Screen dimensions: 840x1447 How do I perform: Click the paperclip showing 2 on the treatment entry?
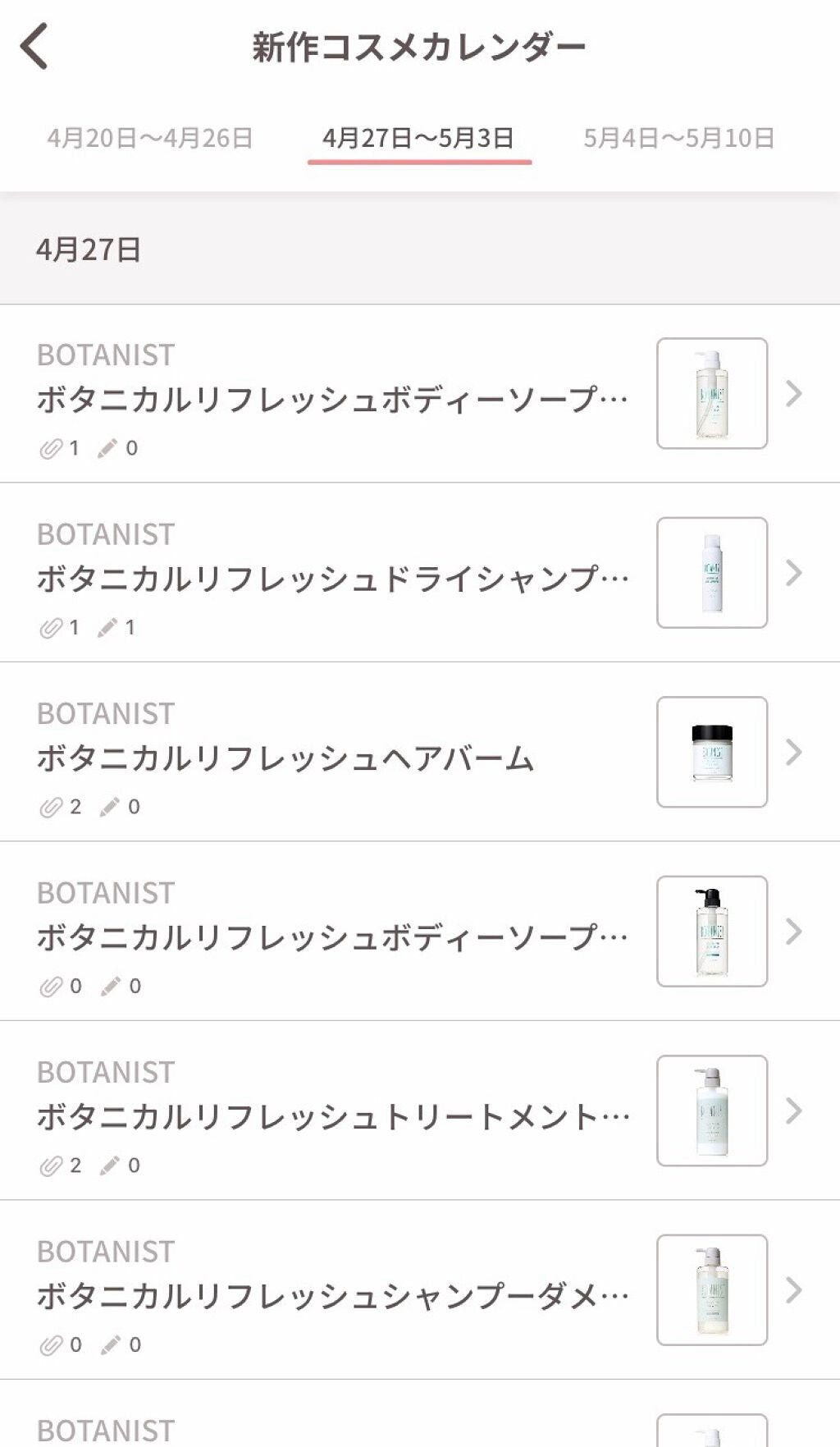(x=51, y=1164)
